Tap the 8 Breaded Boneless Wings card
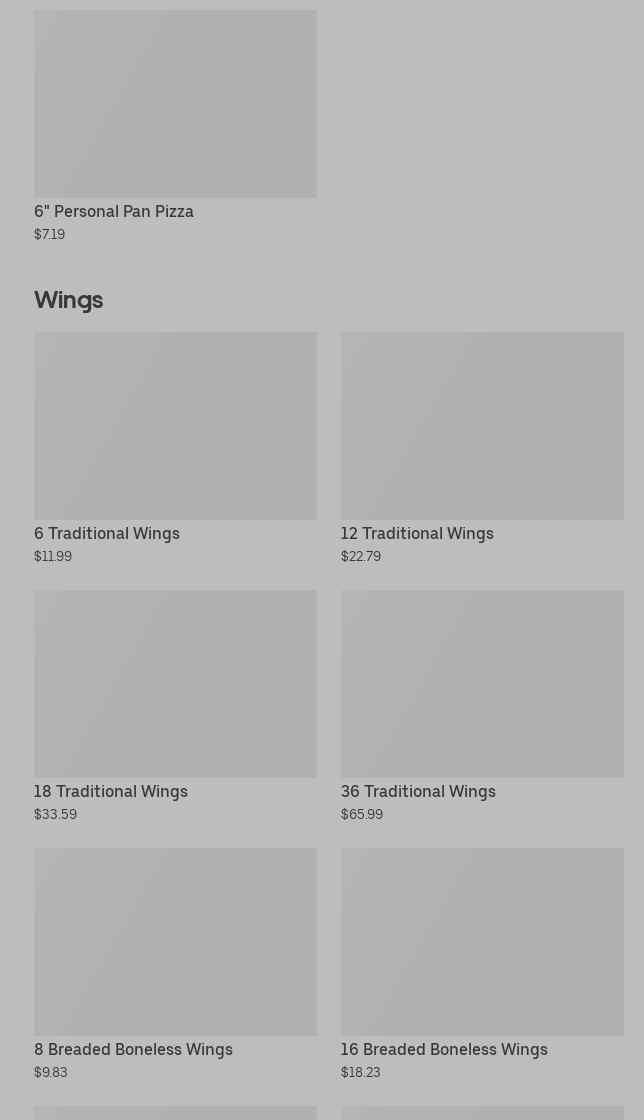The image size is (644, 1120). (176, 964)
